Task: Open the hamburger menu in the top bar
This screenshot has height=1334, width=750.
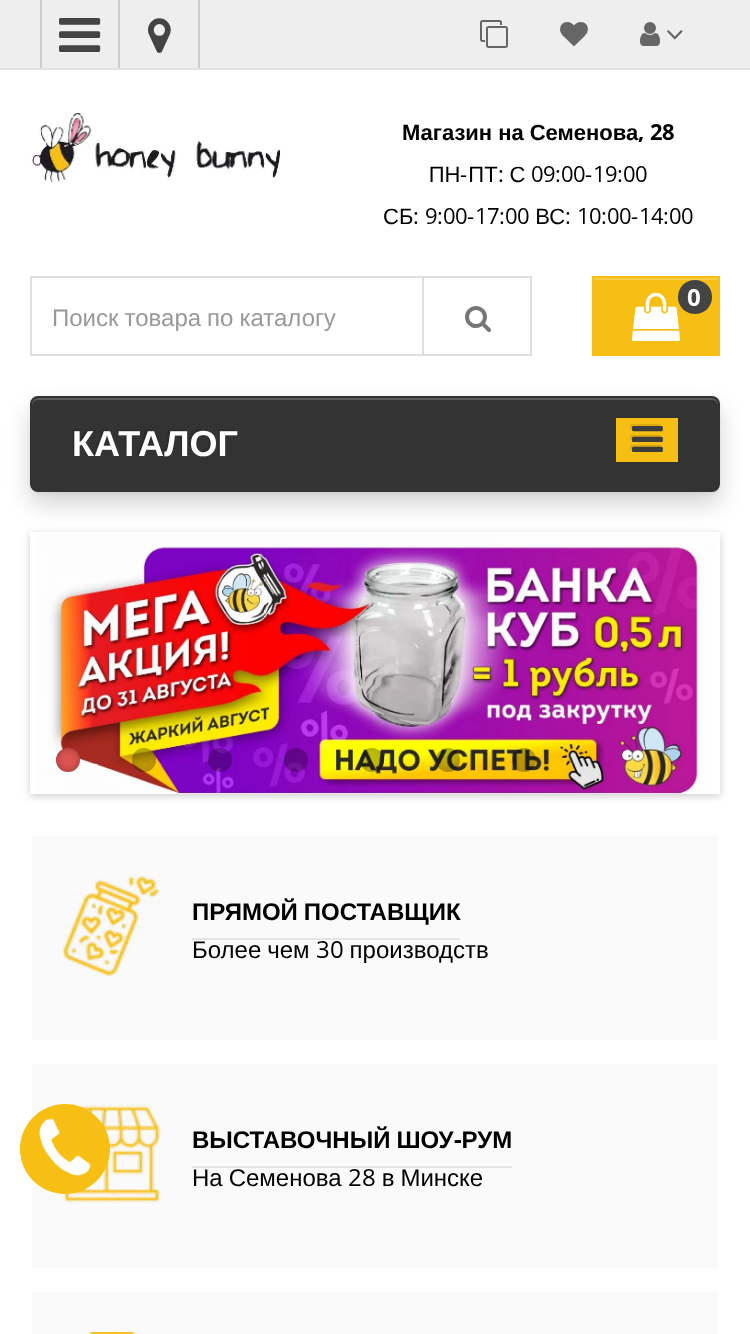Action: pyautogui.click(x=80, y=35)
